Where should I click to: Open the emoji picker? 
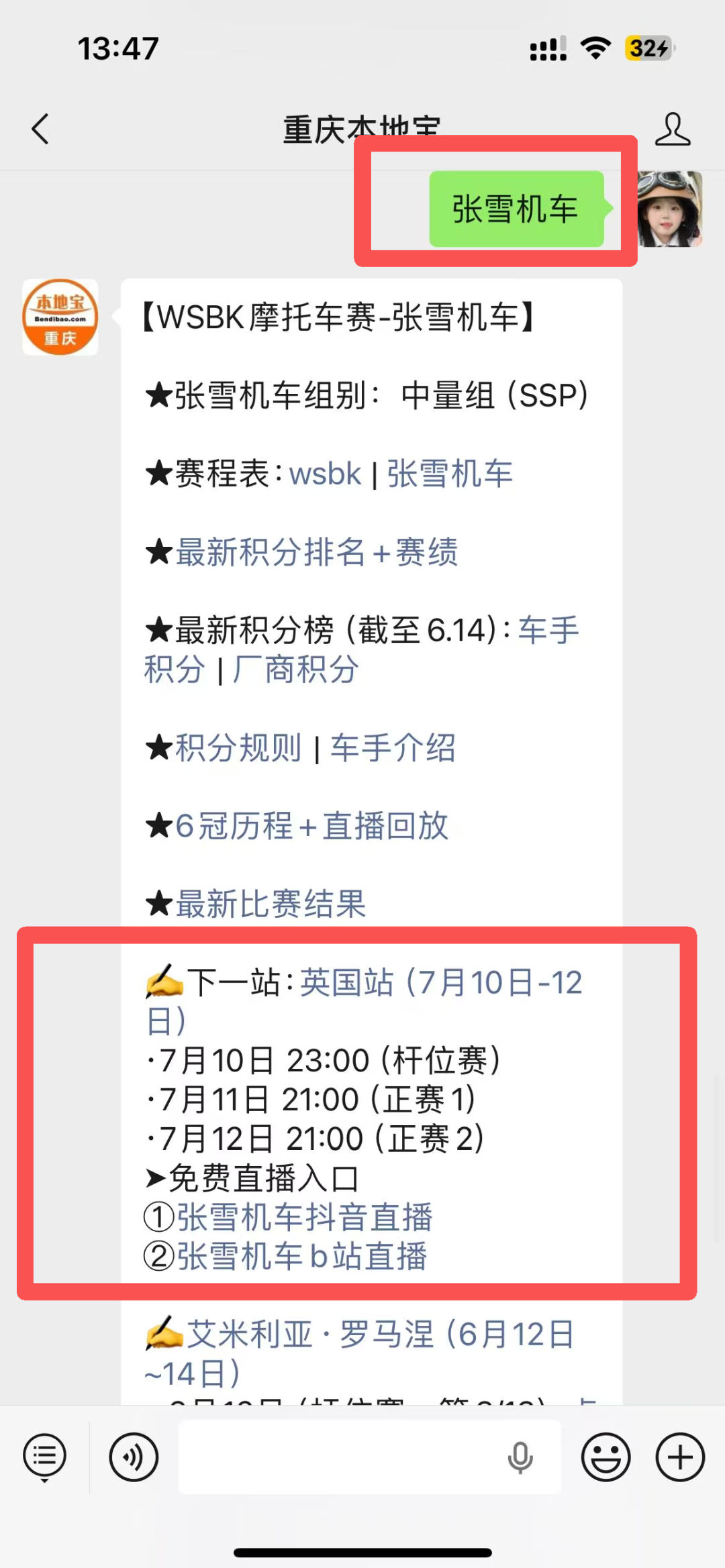[x=606, y=1457]
